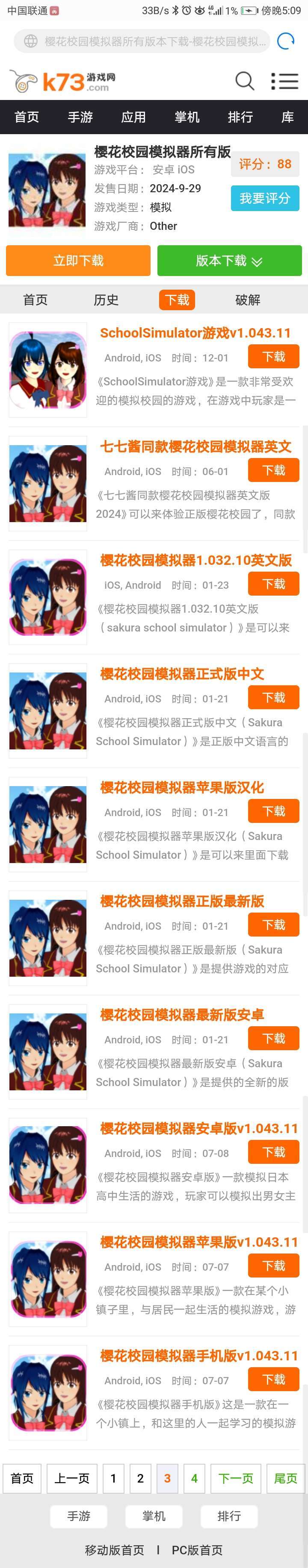Expand the green 版本下载 dropdown
The height and width of the screenshot is (1568, 308).
[x=229, y=261]
